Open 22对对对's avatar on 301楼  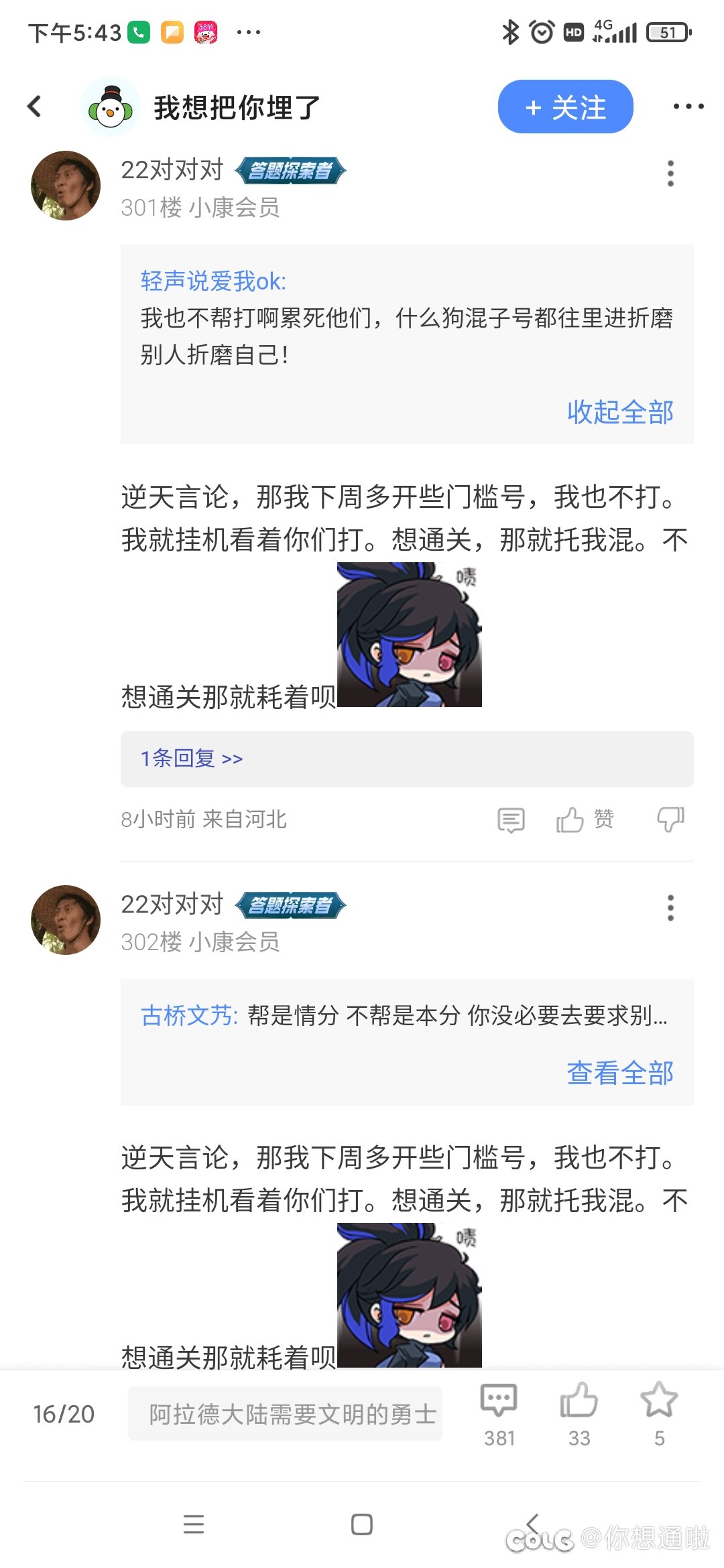point(66,186)
